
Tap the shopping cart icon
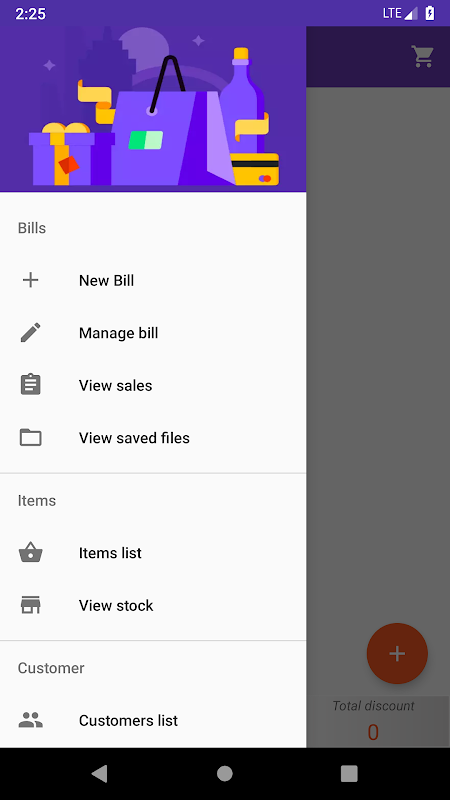coord(422,57)
